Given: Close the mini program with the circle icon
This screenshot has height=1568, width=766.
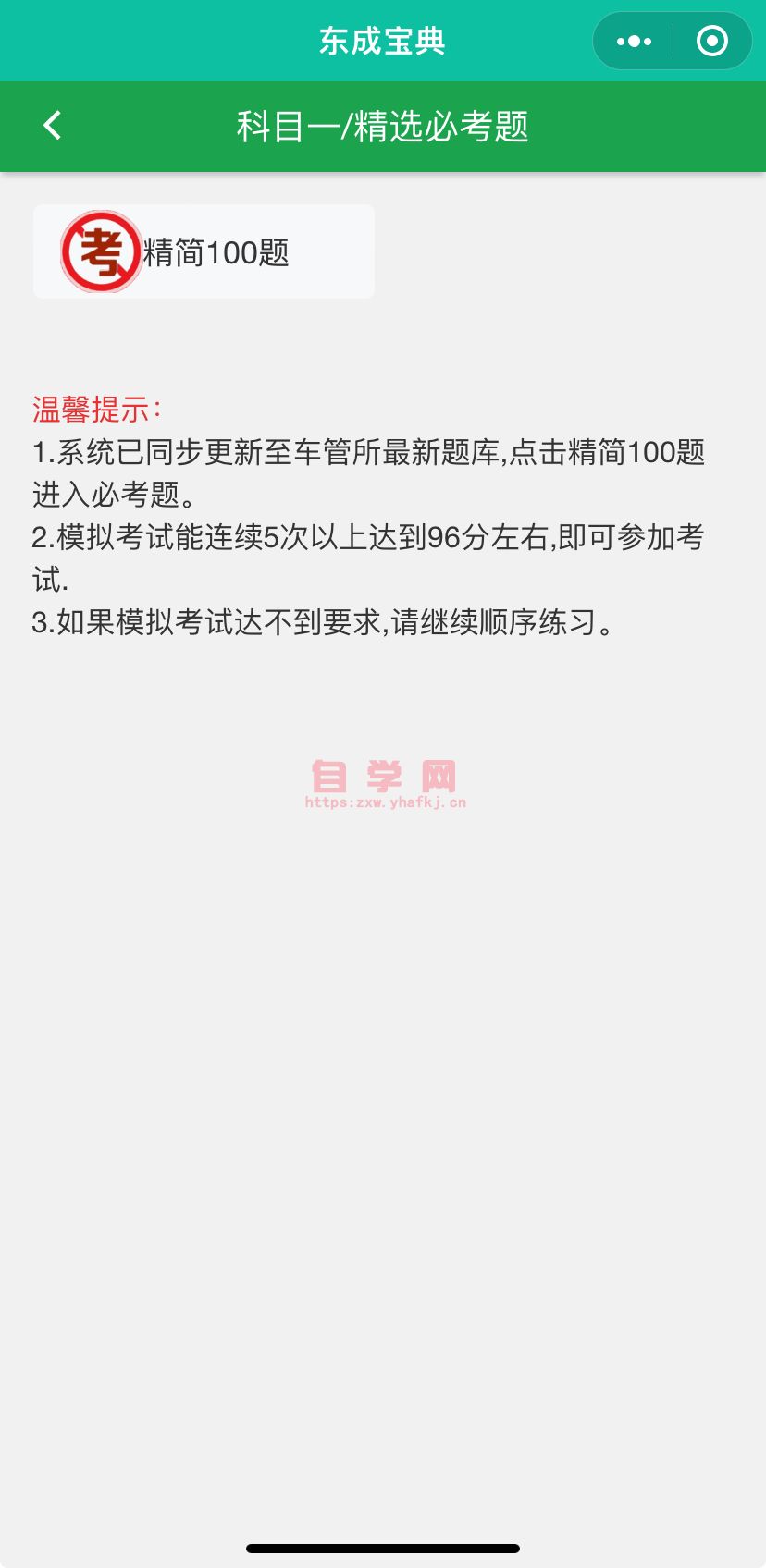Looking at the screenshot, I should [711, 42].
